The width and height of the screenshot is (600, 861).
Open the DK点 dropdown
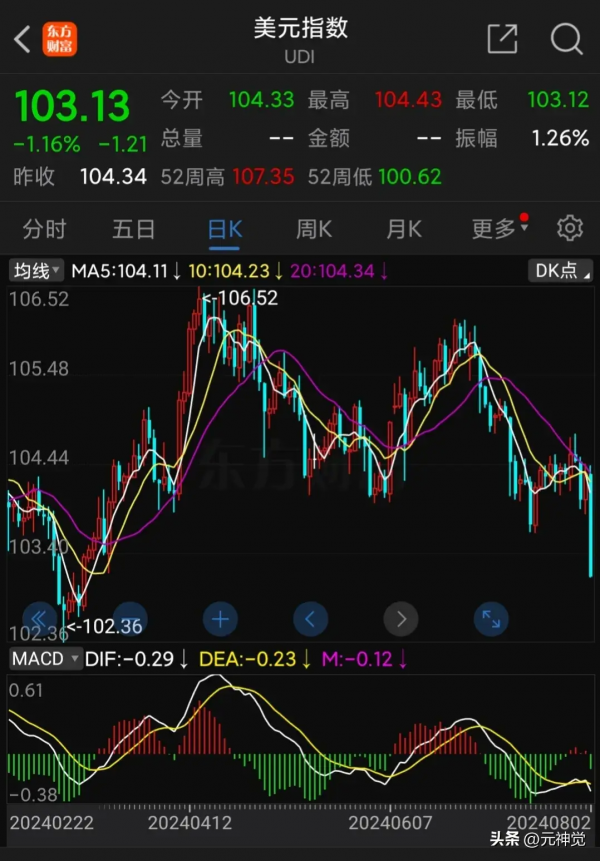[x=559, y=270]
